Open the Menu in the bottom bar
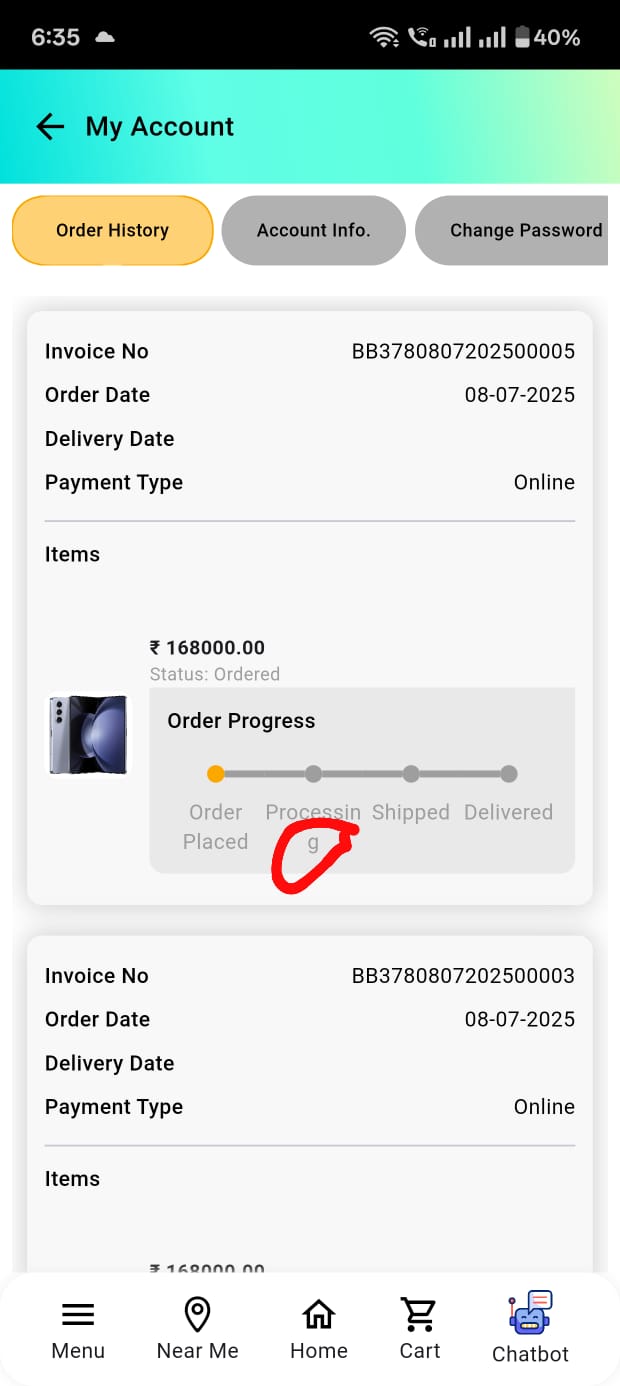620x1386 pixels. click(x=78, y=1330)
